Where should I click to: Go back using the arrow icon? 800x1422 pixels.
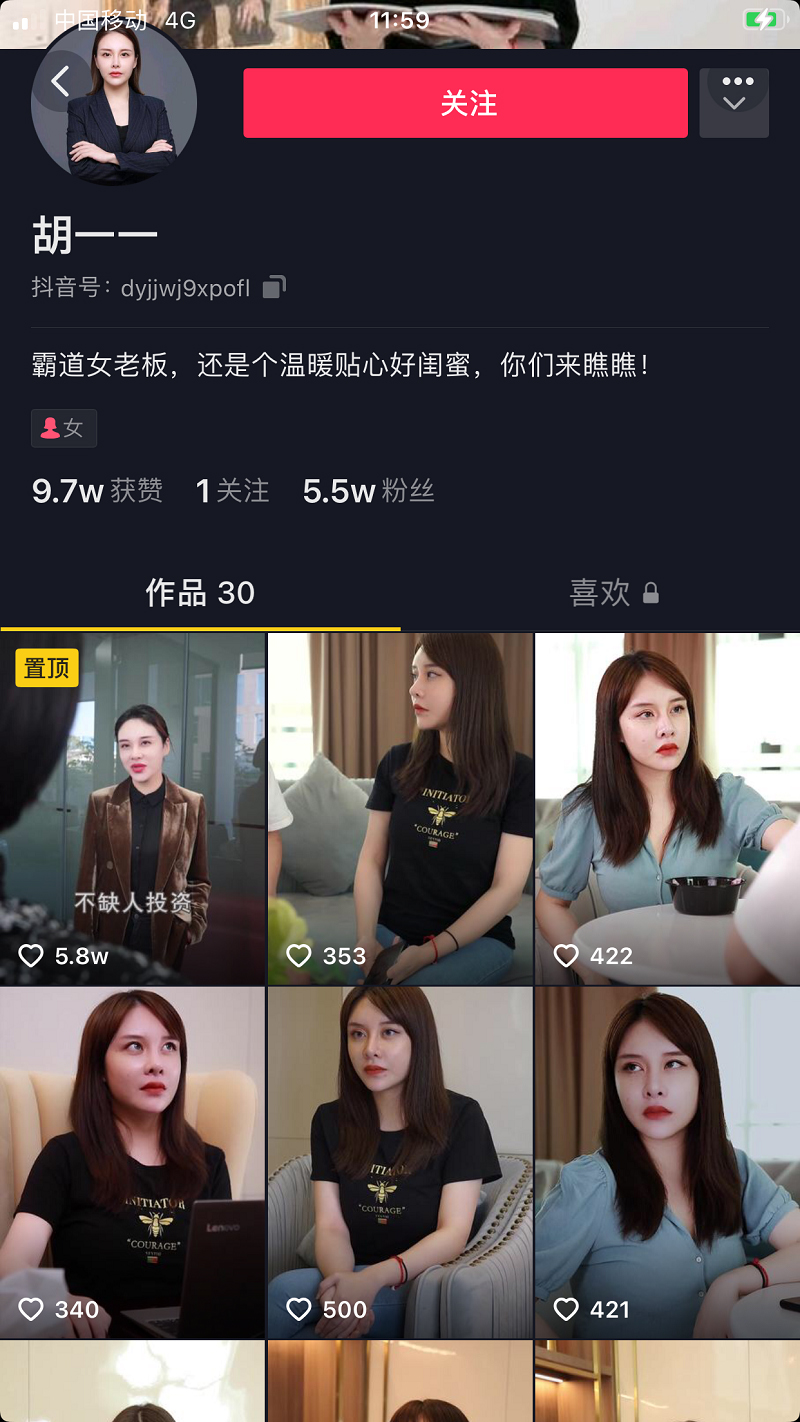[60, 81]
